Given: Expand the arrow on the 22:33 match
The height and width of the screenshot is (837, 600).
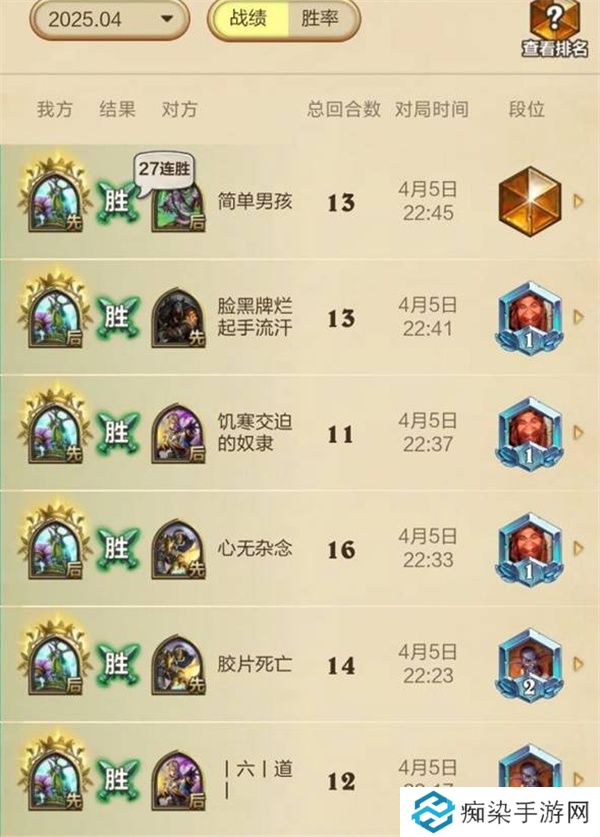Looking at the screenshot, I should pyautogui.click(x=578, y=548).
